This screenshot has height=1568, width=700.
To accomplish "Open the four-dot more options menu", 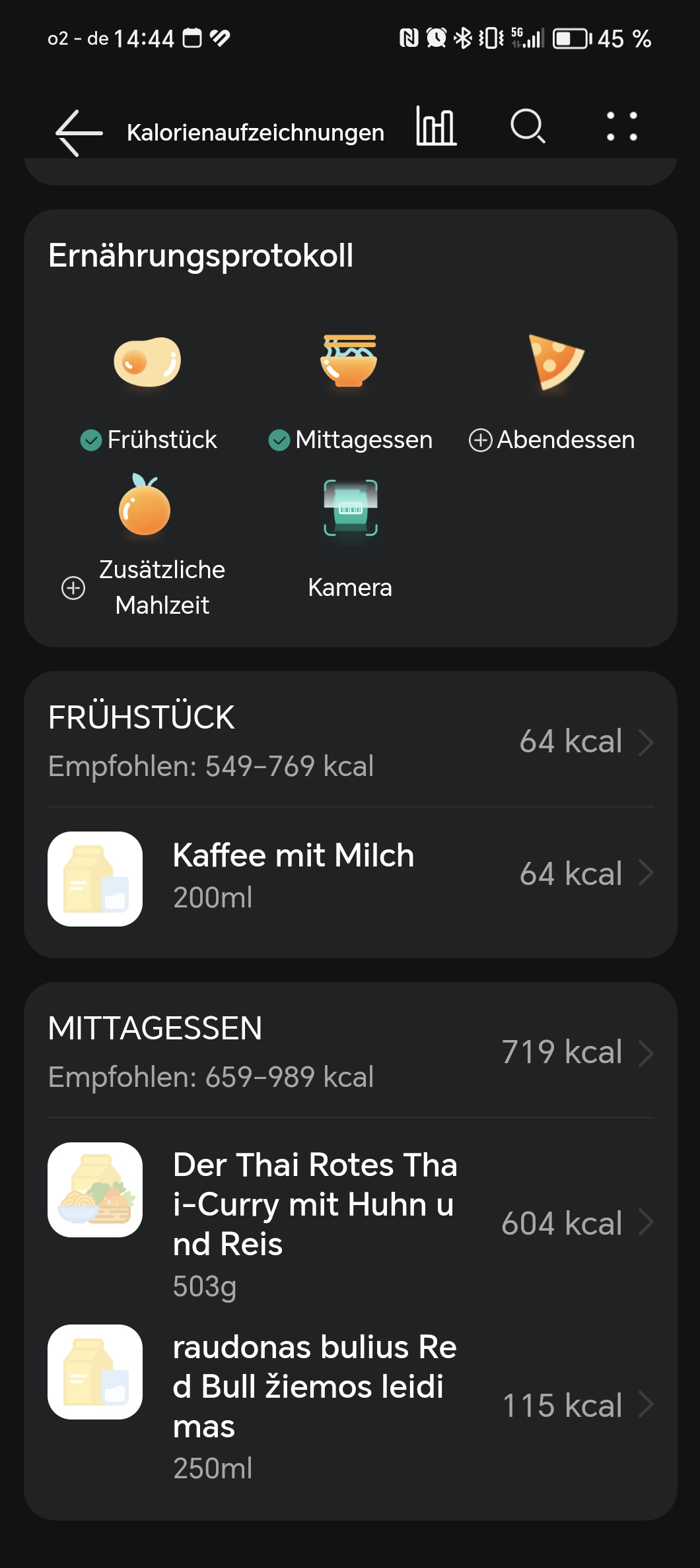I will pyautogui.click(x=621, y=126).
